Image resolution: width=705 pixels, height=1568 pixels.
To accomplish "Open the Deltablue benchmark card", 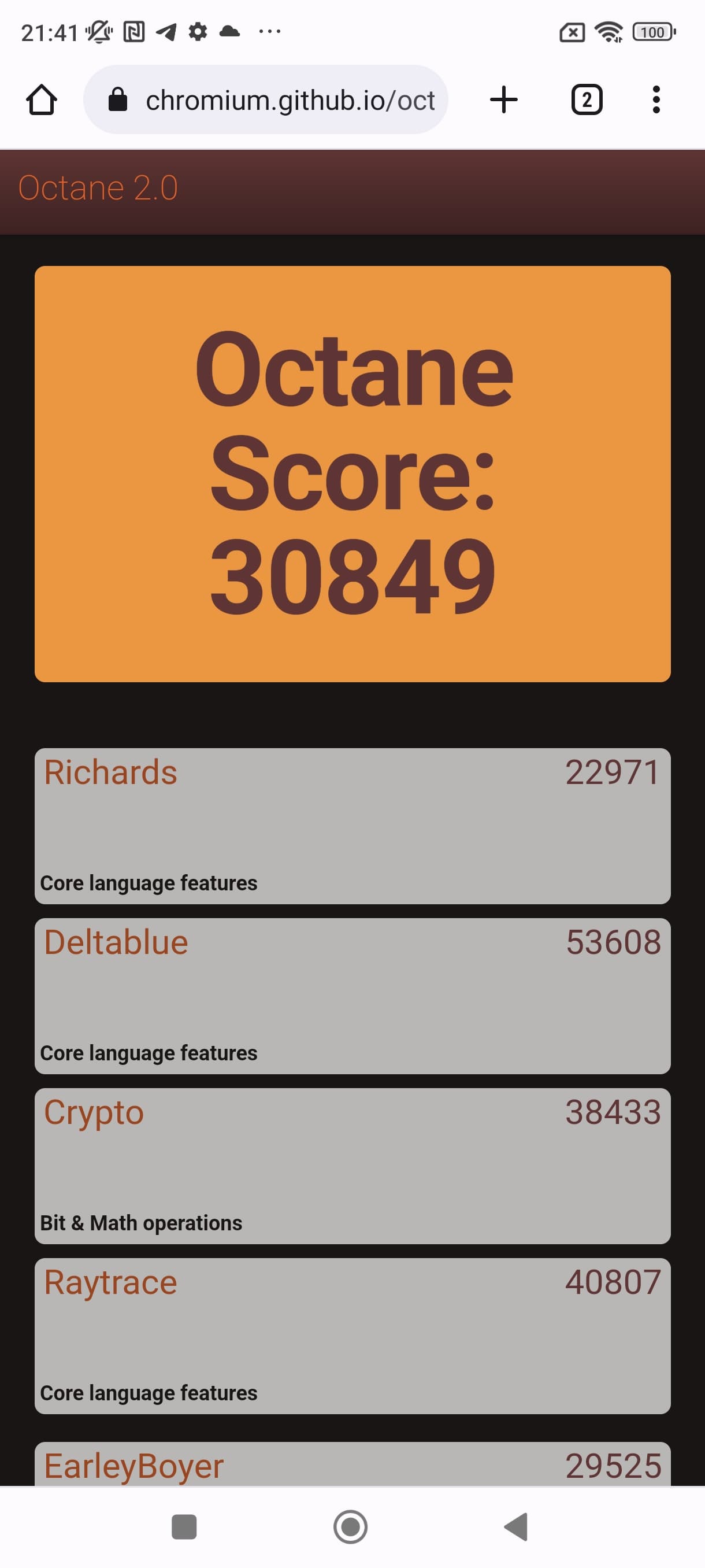I will click(352, 995).
